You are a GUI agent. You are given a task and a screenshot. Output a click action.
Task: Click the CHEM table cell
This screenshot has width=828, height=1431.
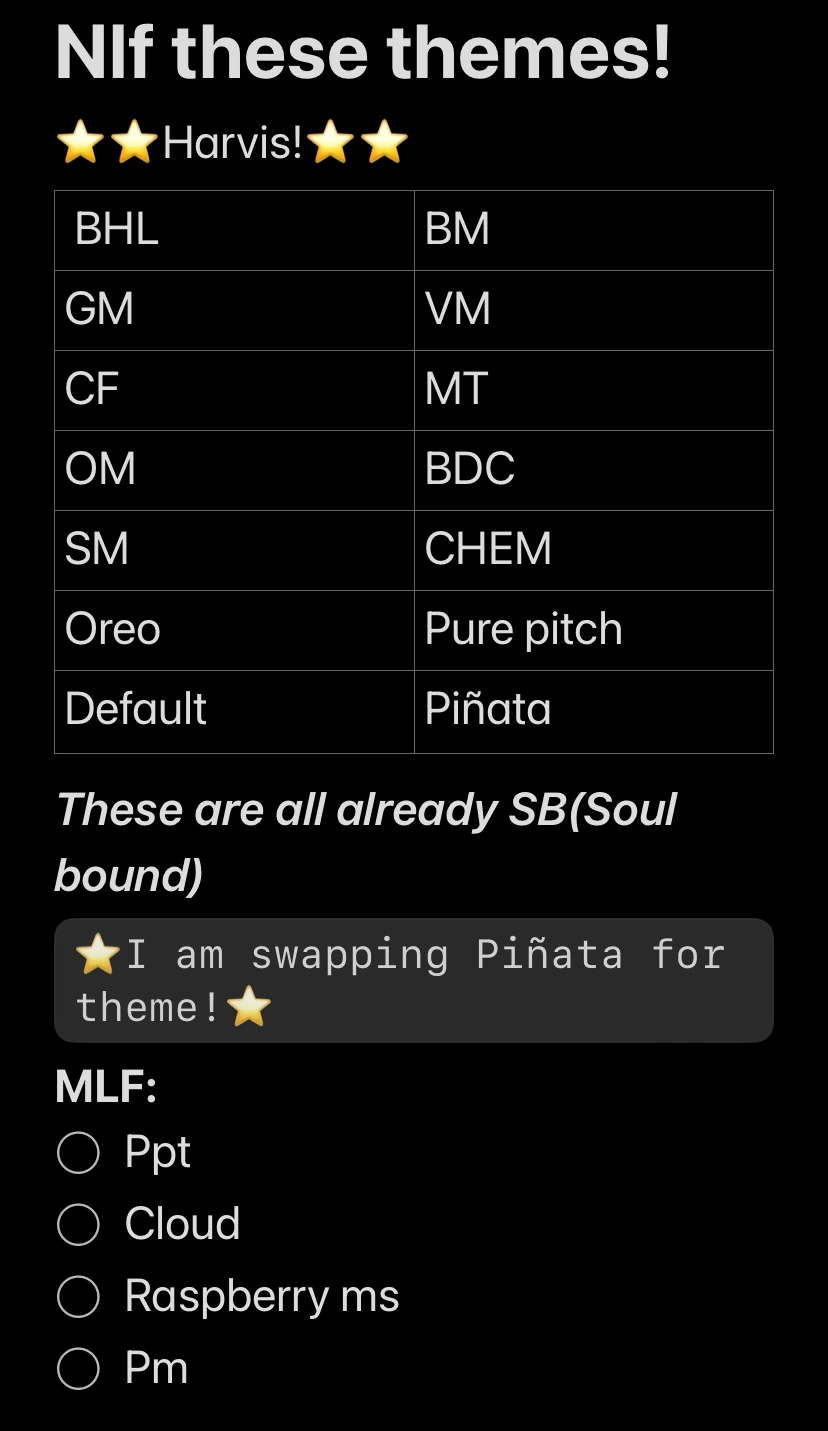(488, 549)
